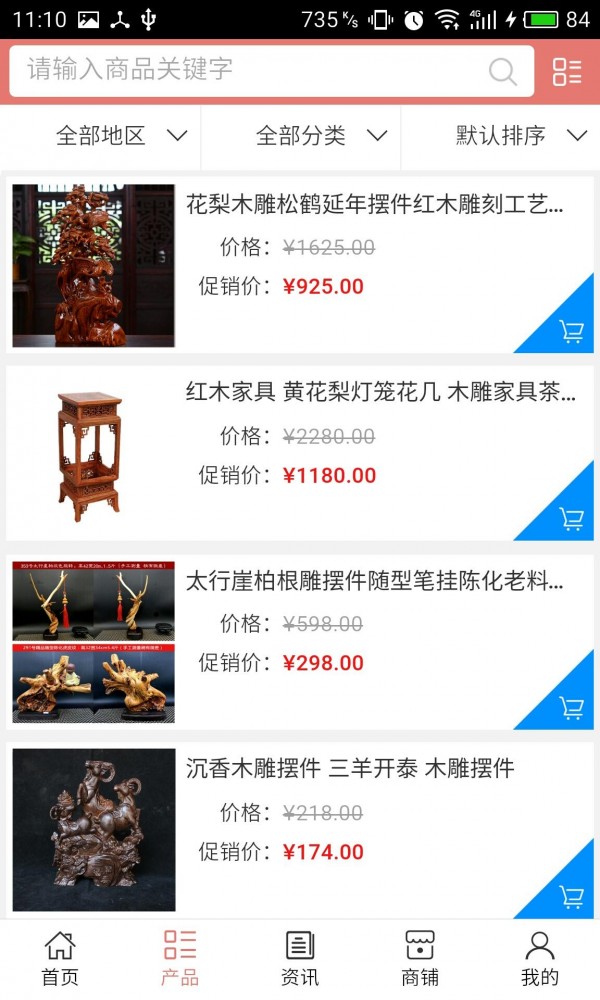The image size is (600, 1000).
Task: Tap the product keyword search field
Action: coord(250,70)
